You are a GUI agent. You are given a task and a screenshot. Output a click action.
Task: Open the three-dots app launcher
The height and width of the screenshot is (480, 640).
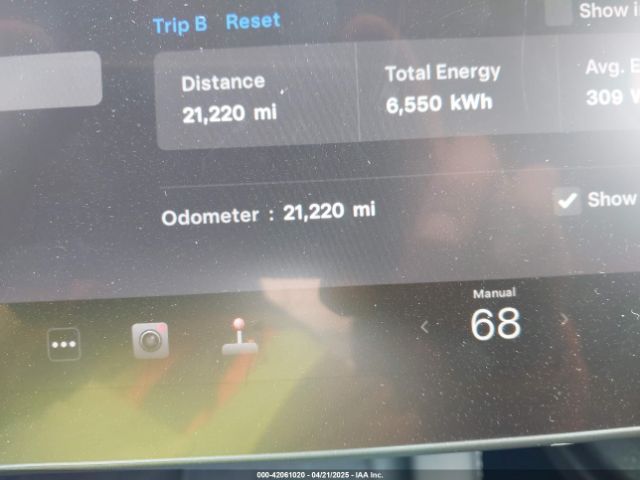click(x=64, y=344)
